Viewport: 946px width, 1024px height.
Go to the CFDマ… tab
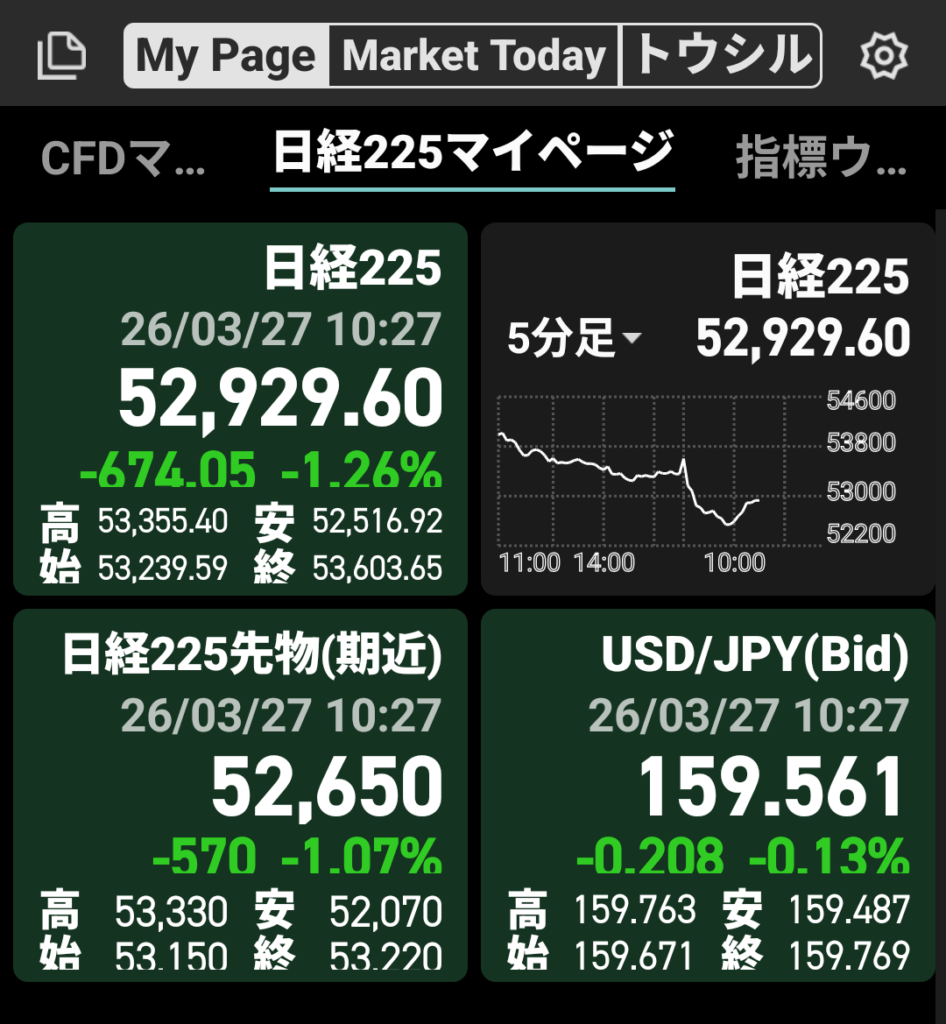[x=122, y=160]
